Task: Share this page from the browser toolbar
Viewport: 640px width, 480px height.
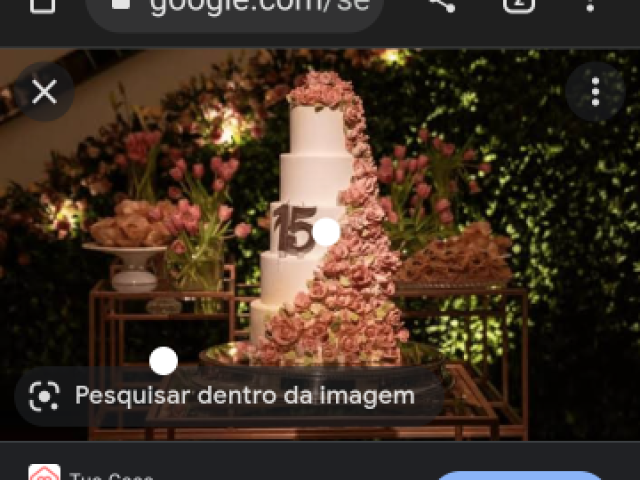Action: point(441,6)
